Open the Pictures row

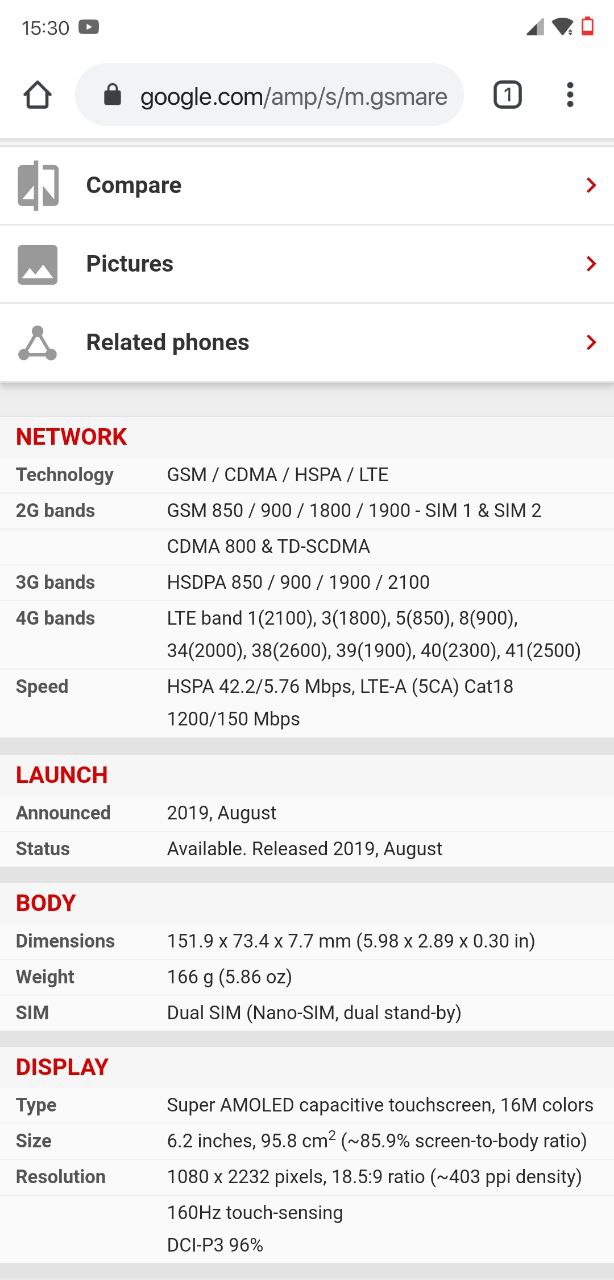coord(307,264)
